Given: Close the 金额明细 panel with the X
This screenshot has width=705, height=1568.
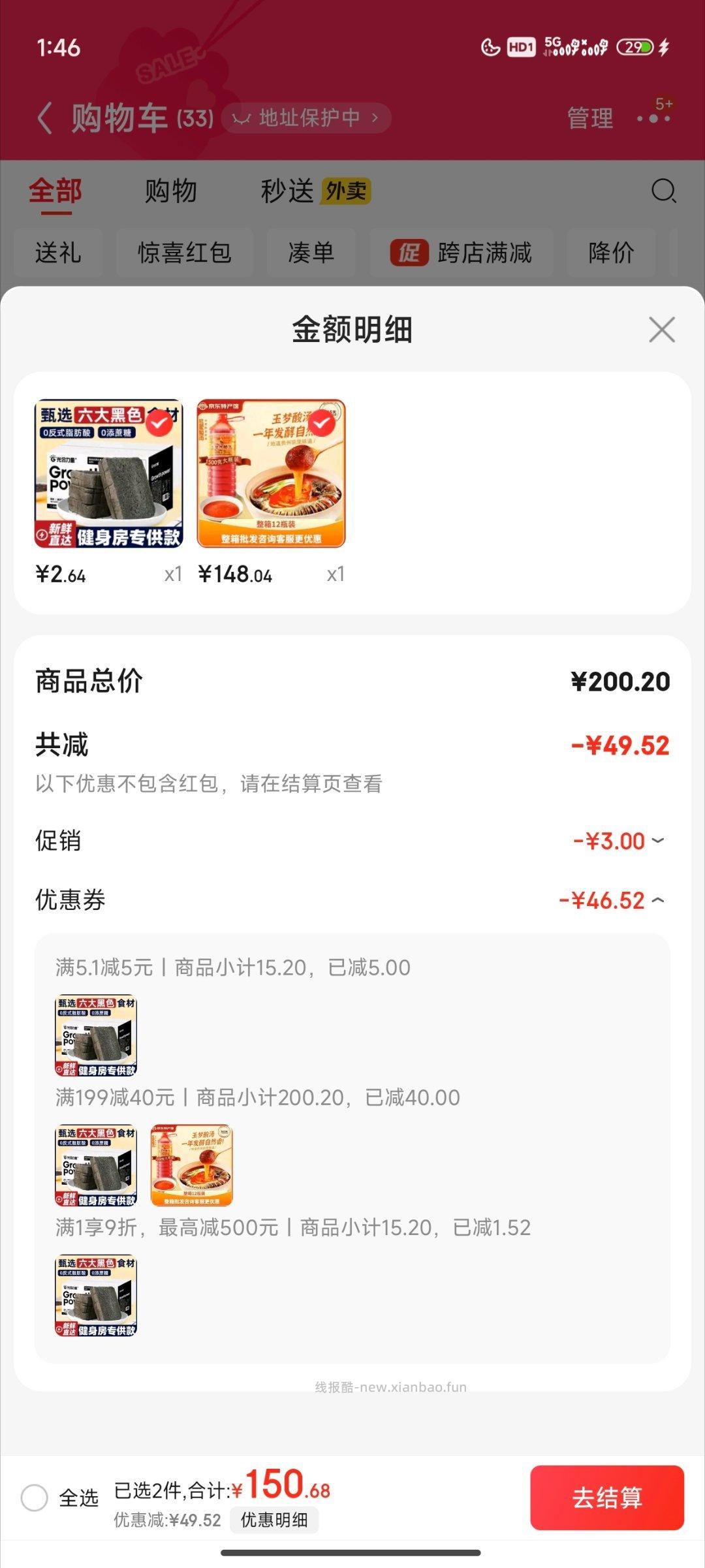Looking at the screenshot, I should click(662, 331).
